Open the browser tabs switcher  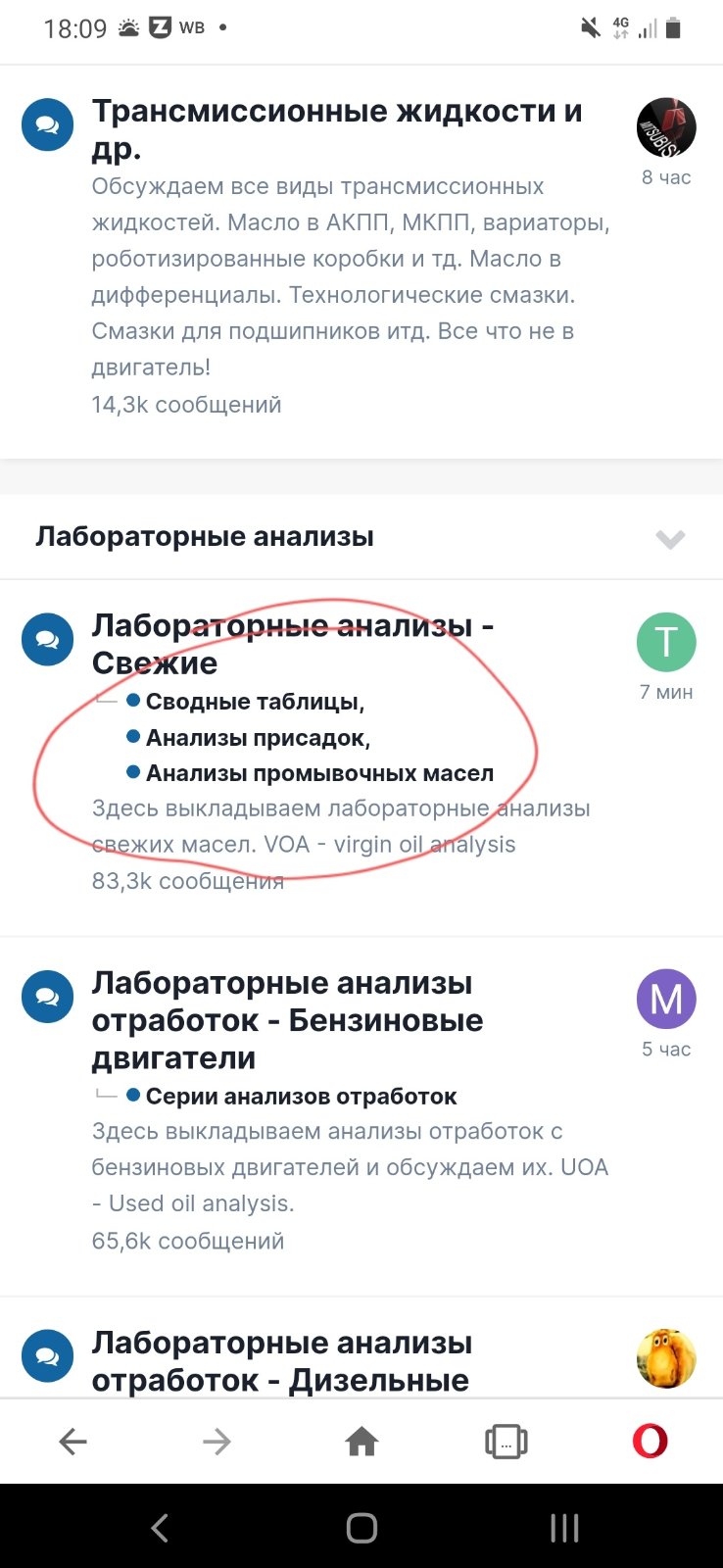pyautogui.click(x=506, y=1442)
